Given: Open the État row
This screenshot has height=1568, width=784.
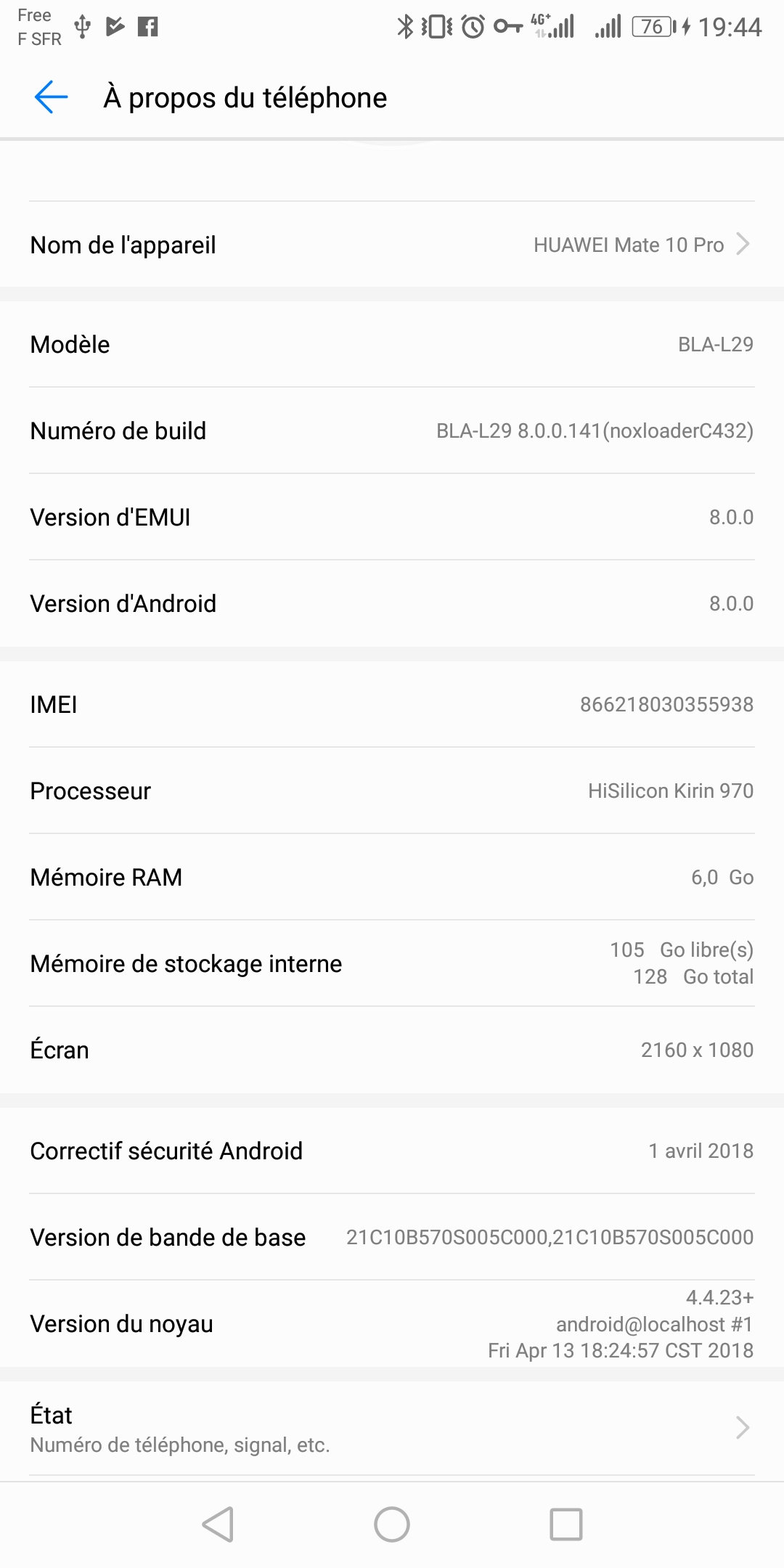Looking at the screenshot, I should coord(392,1428).
